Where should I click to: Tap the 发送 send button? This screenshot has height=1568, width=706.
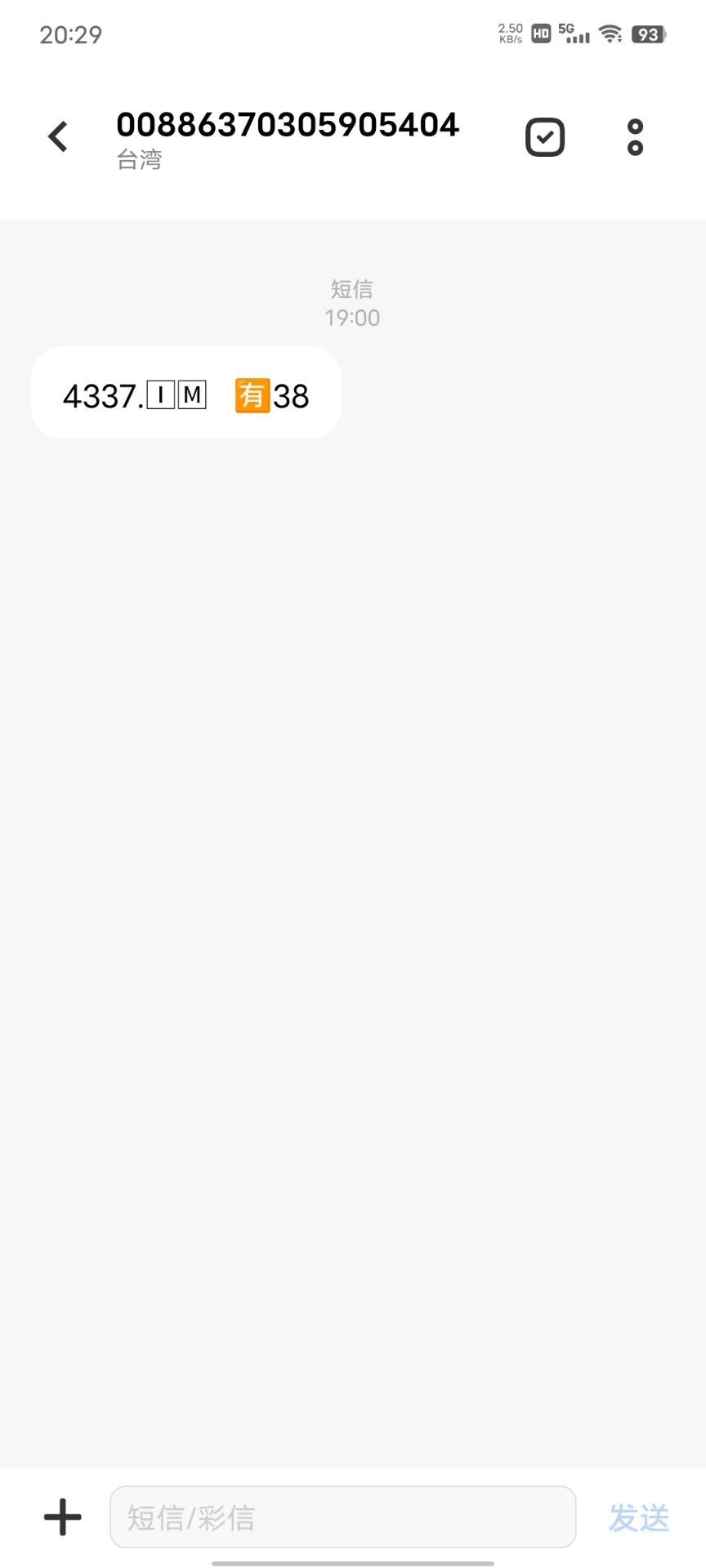point(638,1517)
